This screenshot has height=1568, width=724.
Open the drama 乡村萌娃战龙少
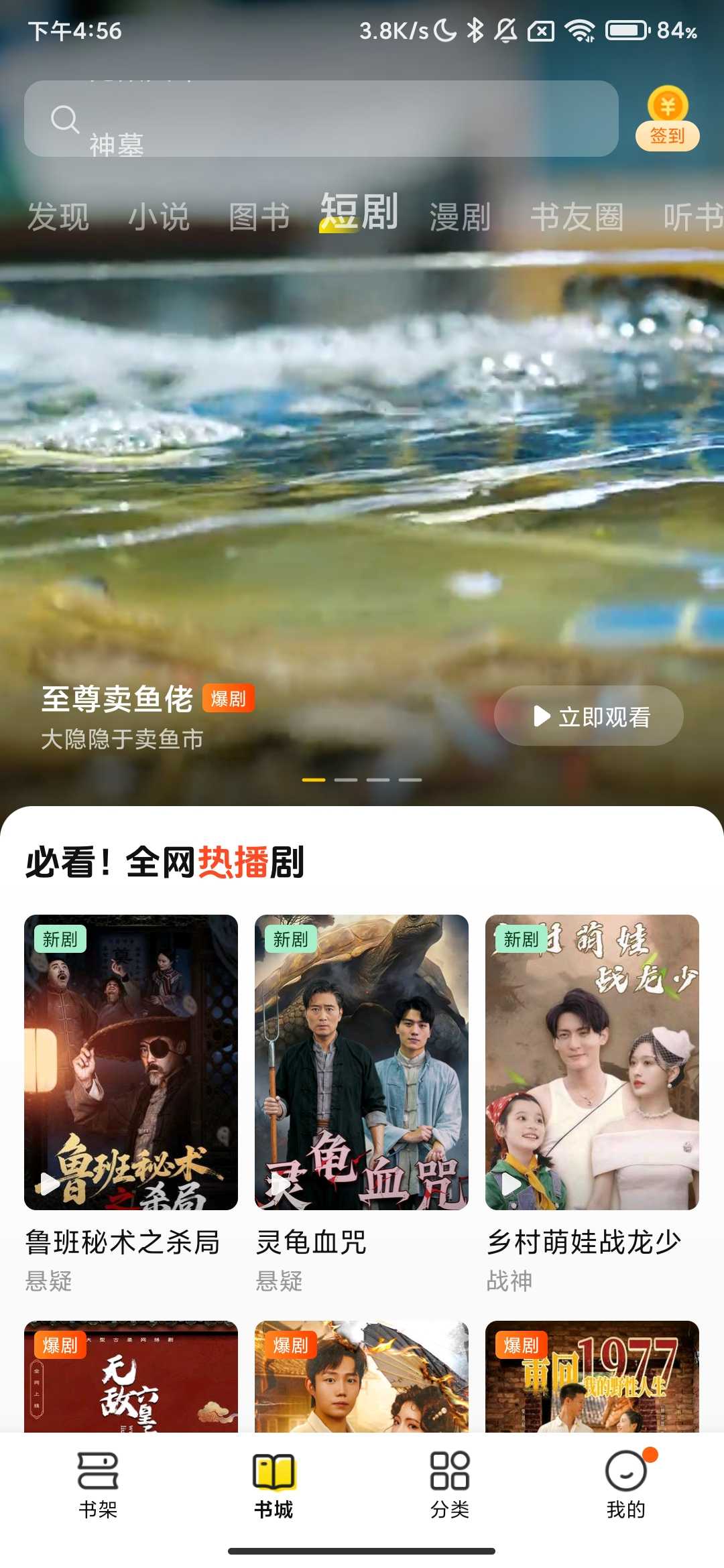click(592, 1062)
